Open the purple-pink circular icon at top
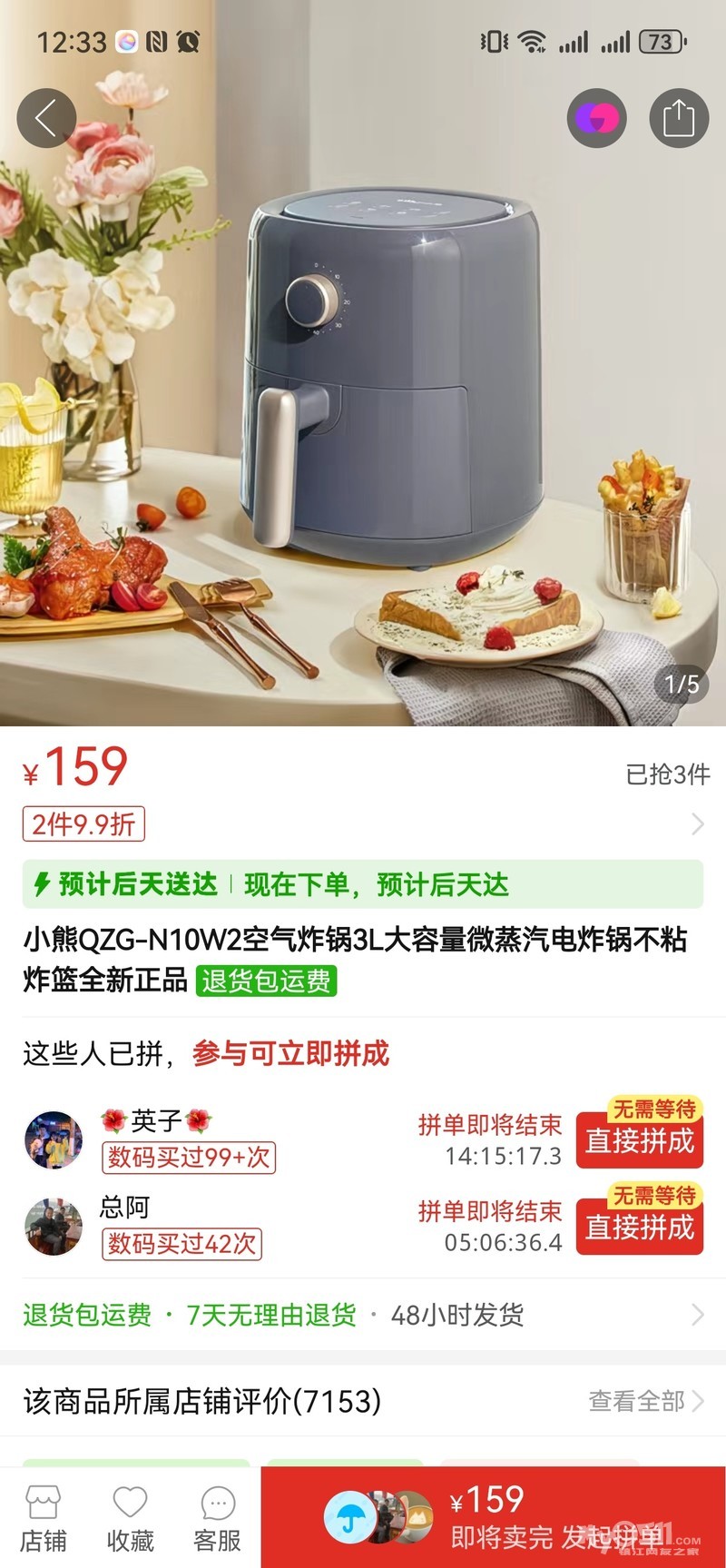 click(x=597, y=118)
